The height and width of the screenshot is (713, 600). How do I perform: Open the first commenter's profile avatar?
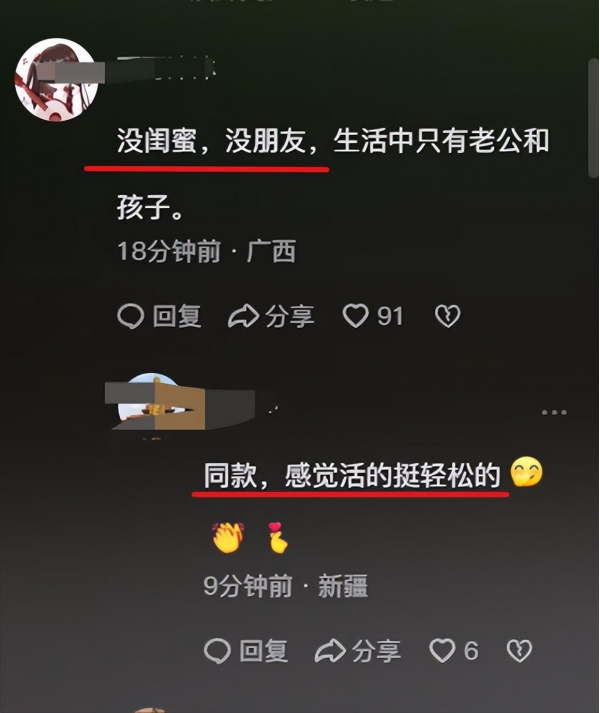click(x=56, y=80)
